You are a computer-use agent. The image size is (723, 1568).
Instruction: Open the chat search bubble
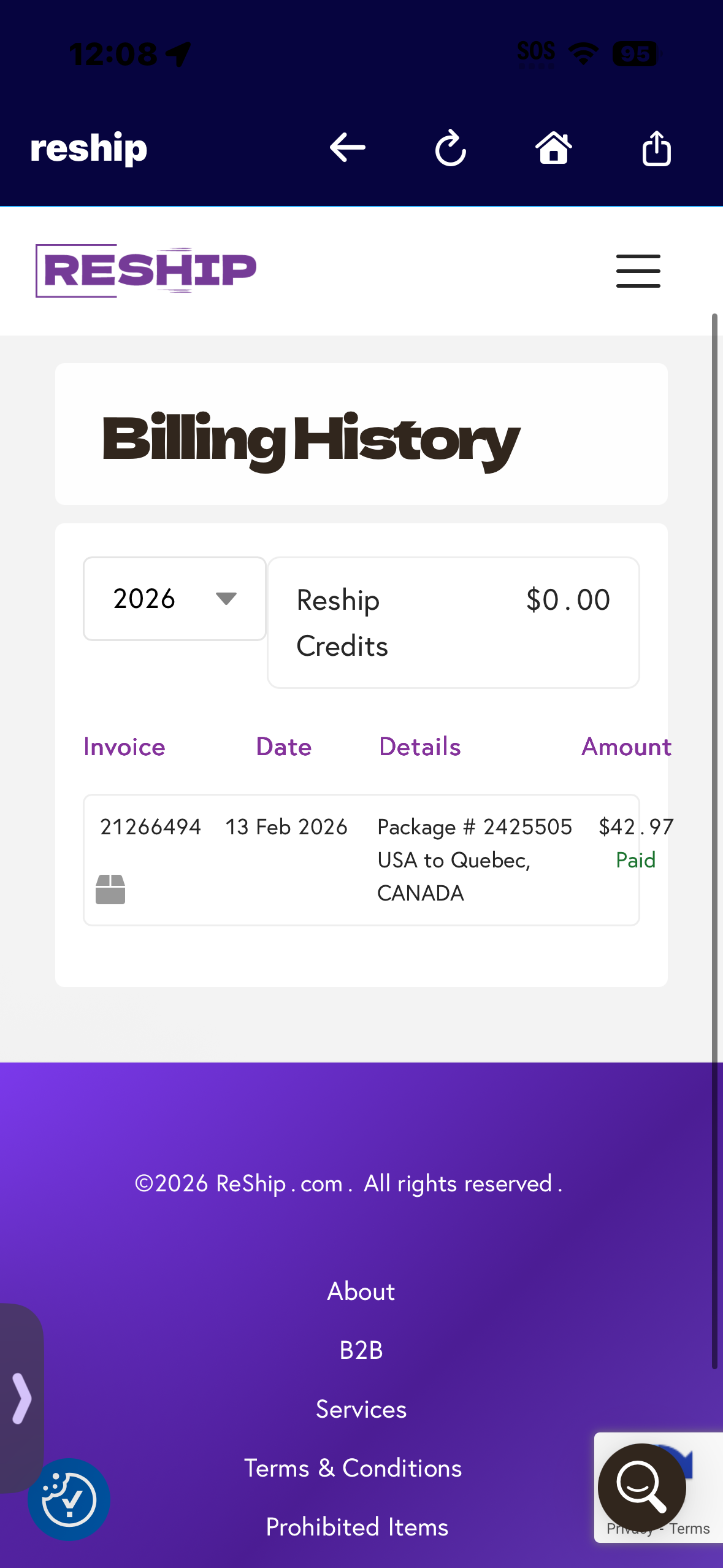[641, 1487]
